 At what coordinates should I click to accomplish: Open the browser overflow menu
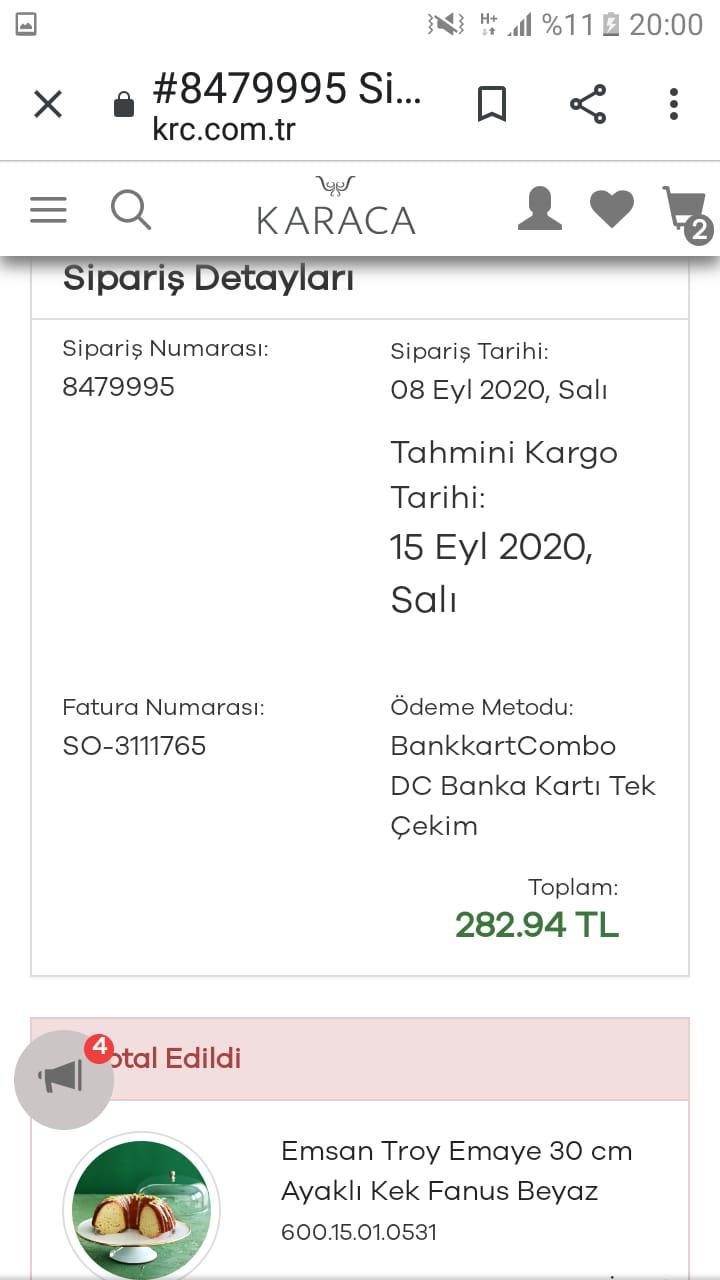[674, 104]
